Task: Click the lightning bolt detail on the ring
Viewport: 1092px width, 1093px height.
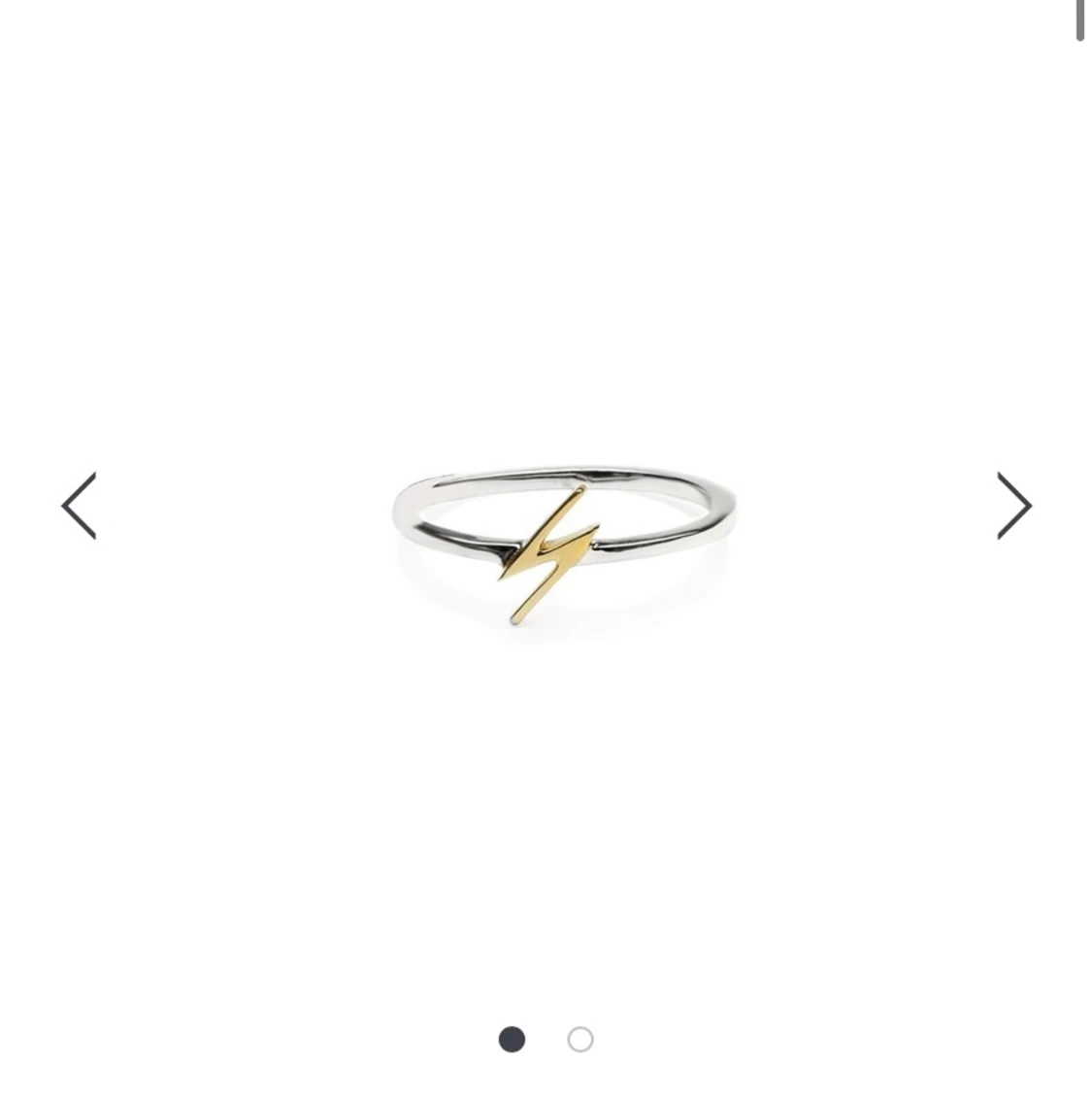Action: 553,548
